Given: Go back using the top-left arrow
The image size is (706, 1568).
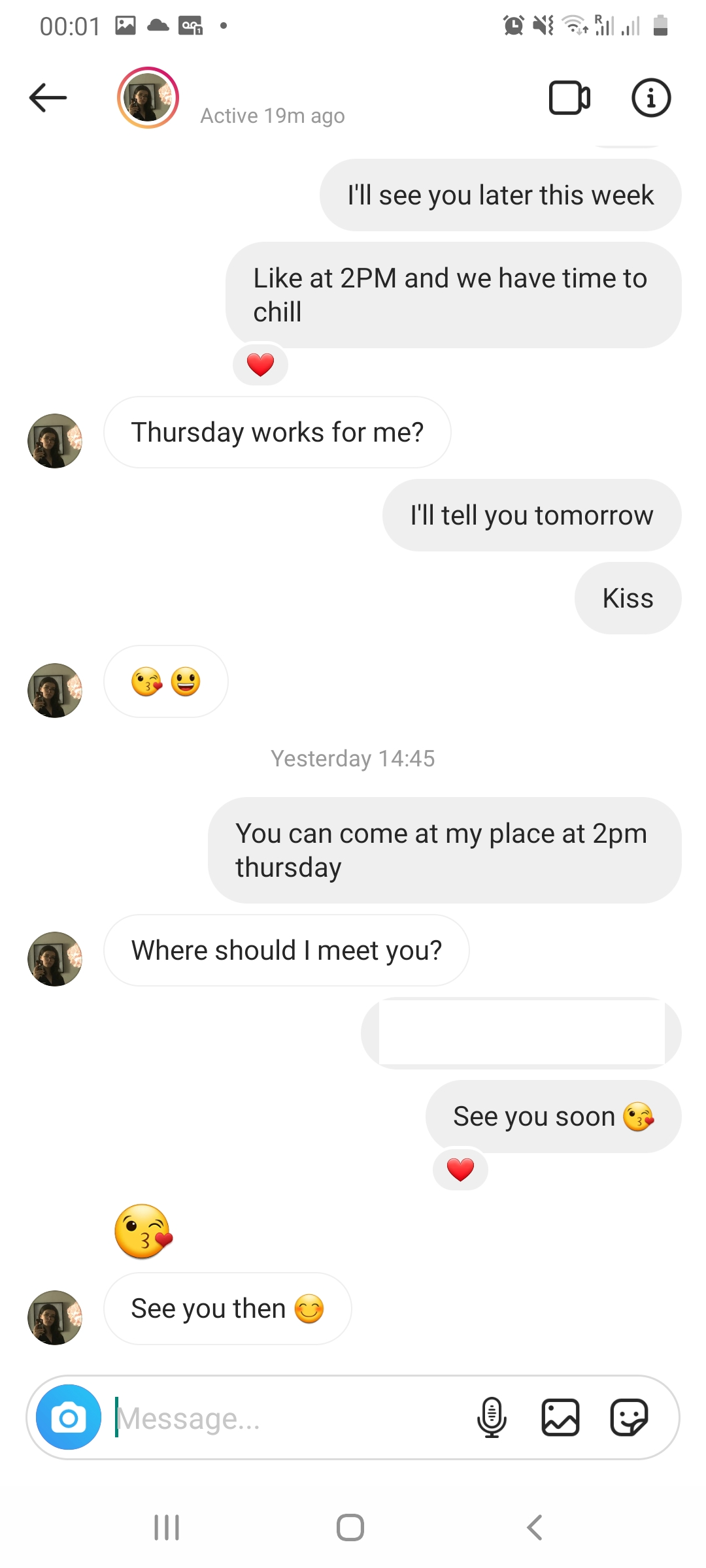Looking at the screenshot, I should tap(48, 98).
